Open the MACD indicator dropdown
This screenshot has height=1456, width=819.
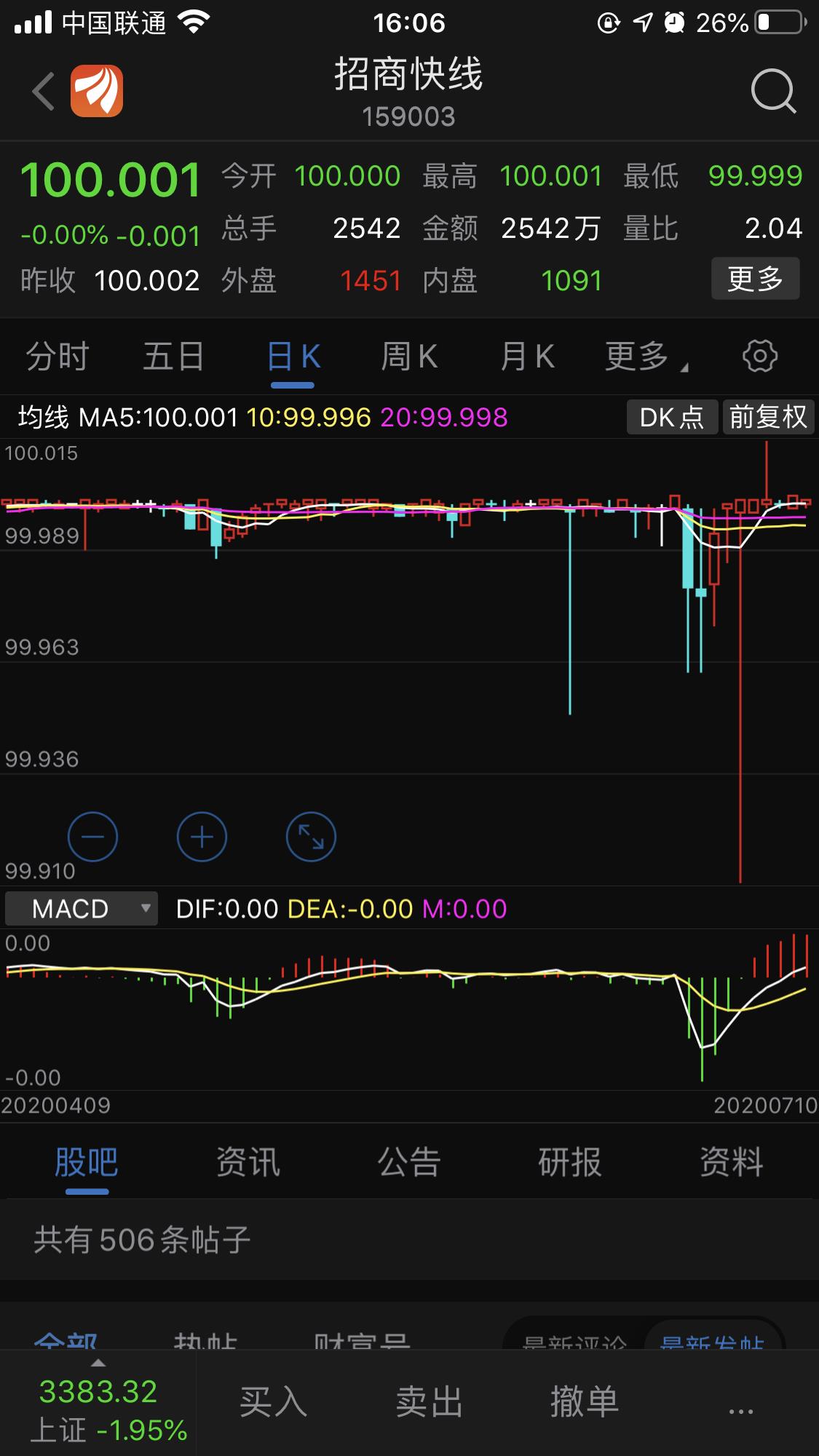(82, 909)
